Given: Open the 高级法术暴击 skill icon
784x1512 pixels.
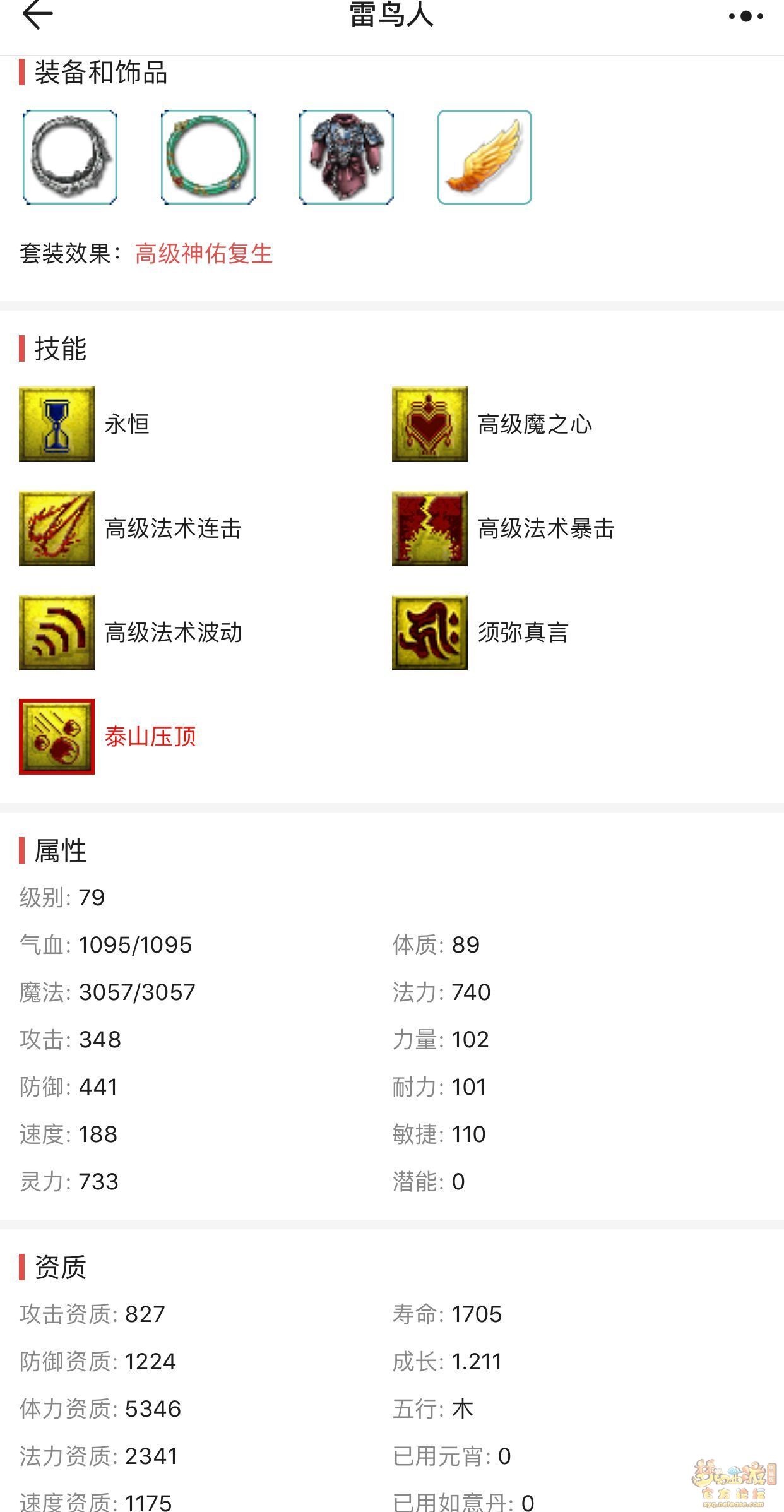Looking at the screenshot, I should tap(430, 528).
